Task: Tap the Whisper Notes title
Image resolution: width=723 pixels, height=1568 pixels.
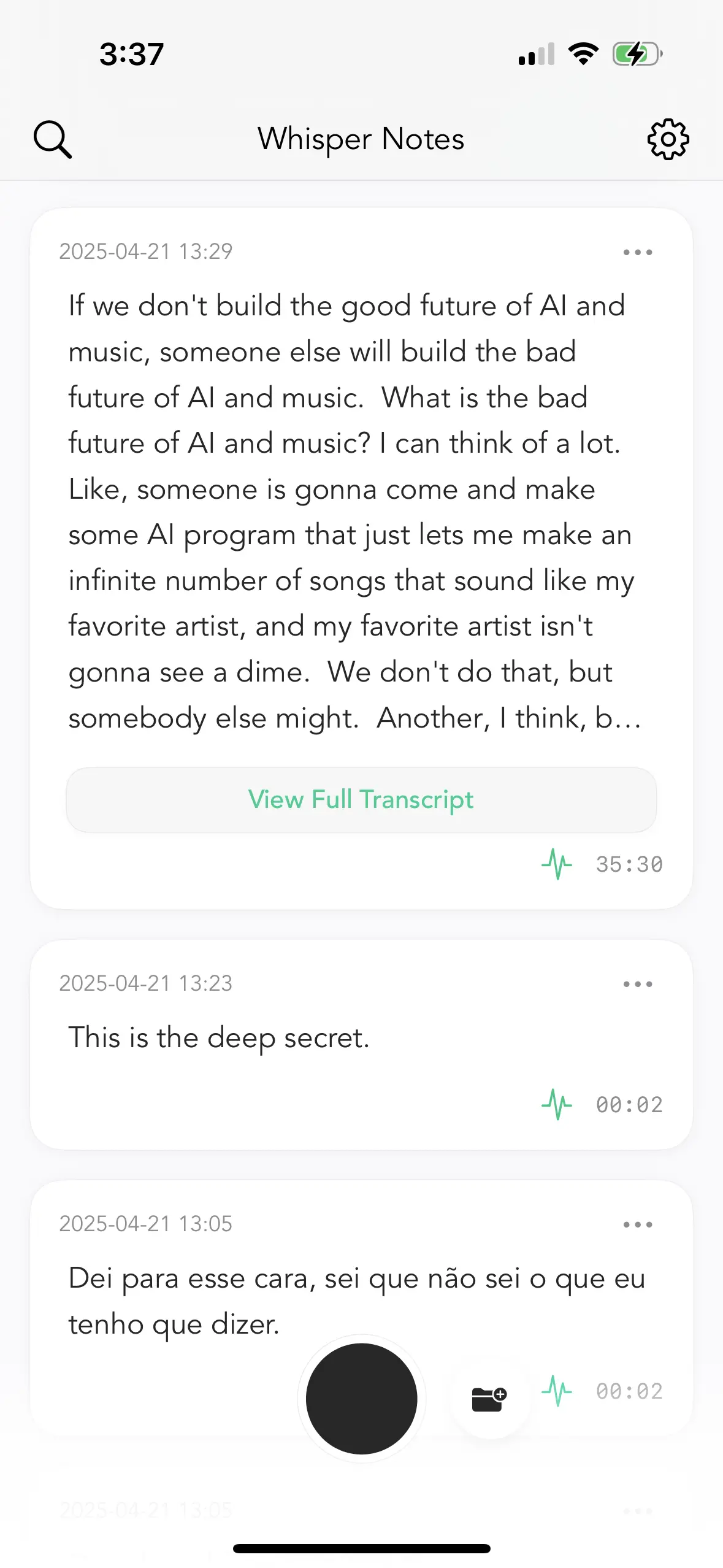Action: (361, 139)
